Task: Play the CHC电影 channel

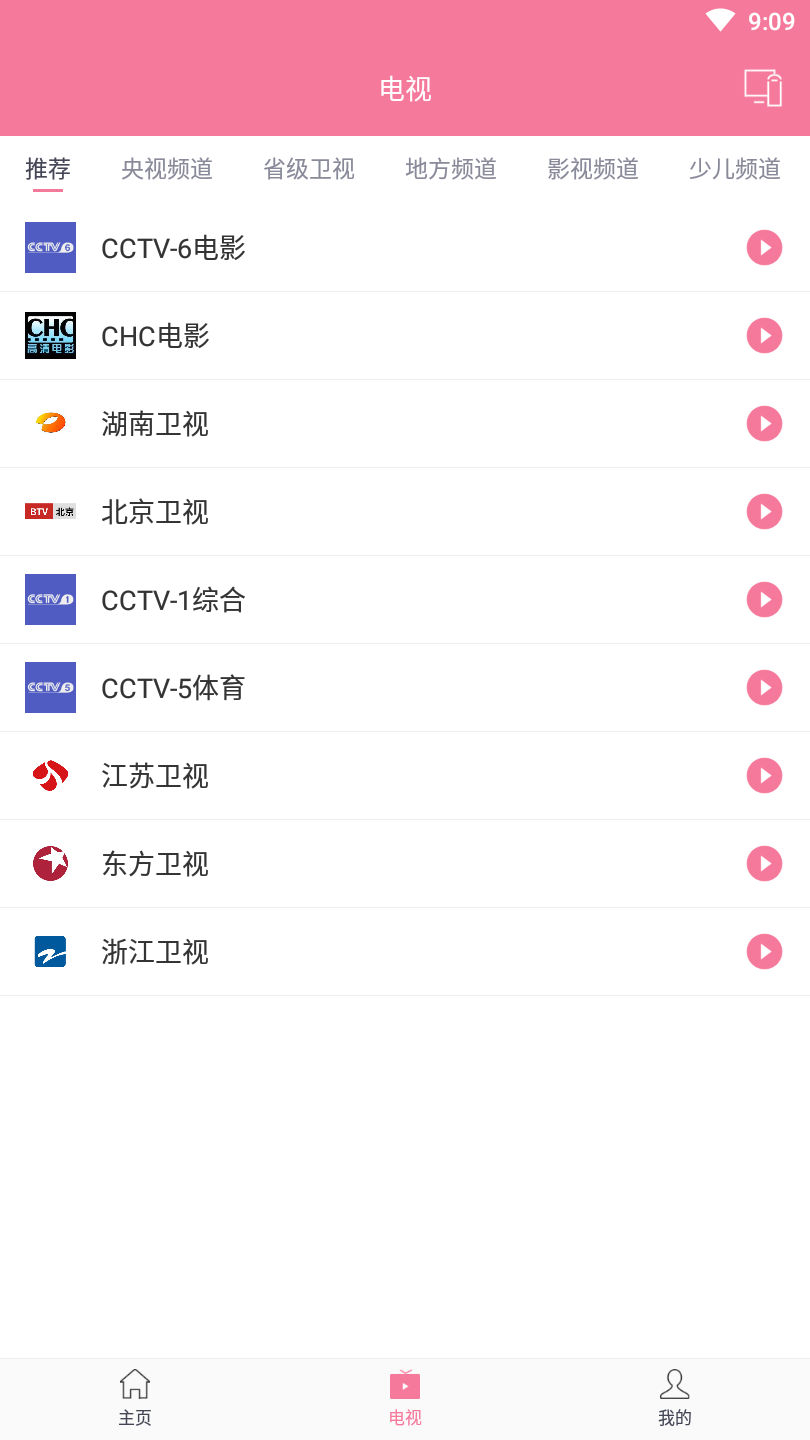Action: pos(764,336)
